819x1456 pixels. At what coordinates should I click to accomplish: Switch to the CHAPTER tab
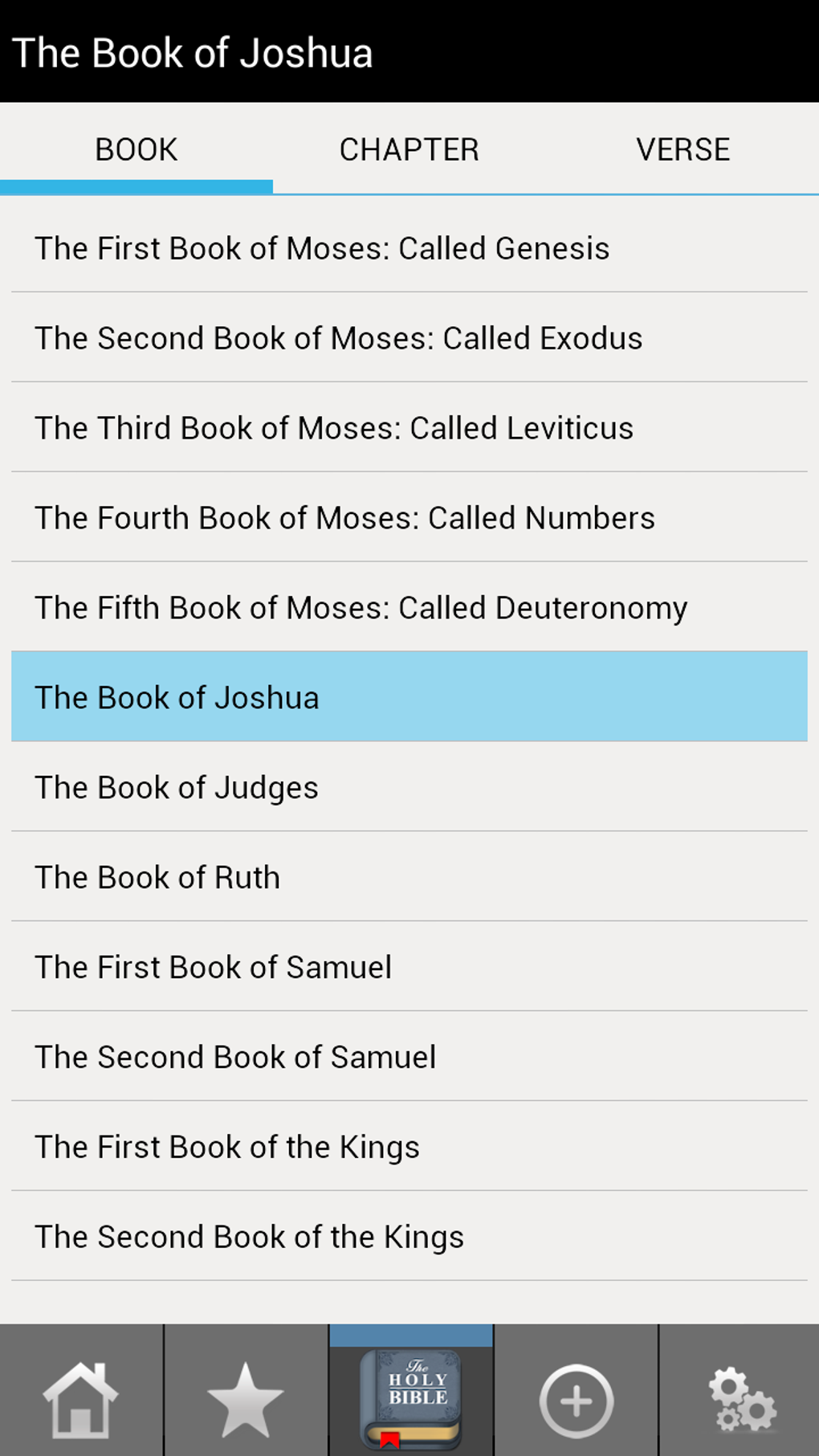tap(409, 149)
